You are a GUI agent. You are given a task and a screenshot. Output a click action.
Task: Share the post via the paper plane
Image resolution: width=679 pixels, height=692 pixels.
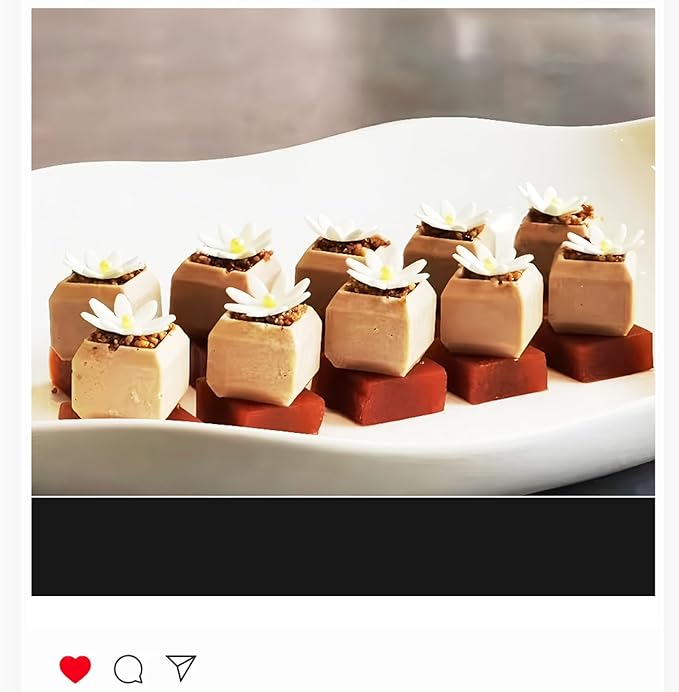coord(181,667)
